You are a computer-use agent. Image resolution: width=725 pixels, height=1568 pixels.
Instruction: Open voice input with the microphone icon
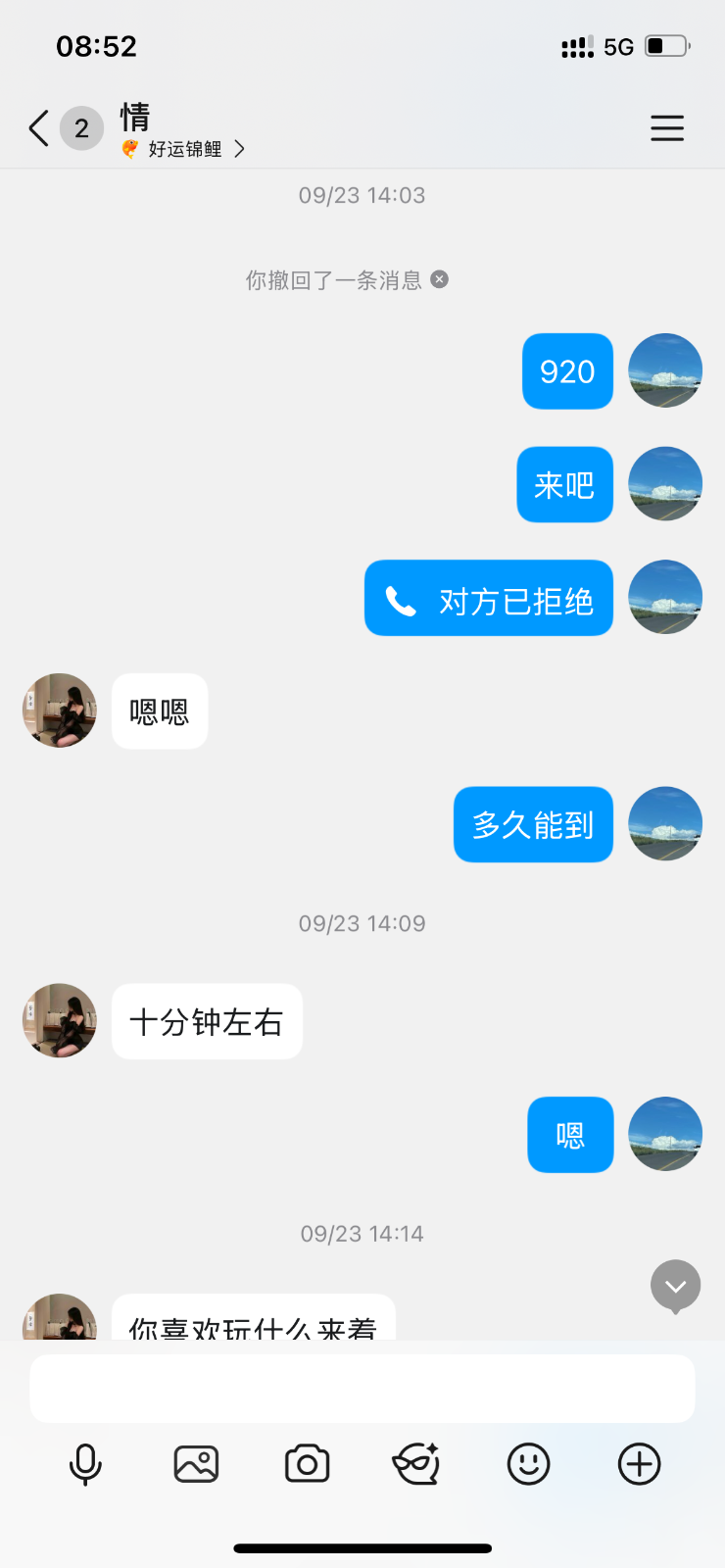pos(85,1464)
